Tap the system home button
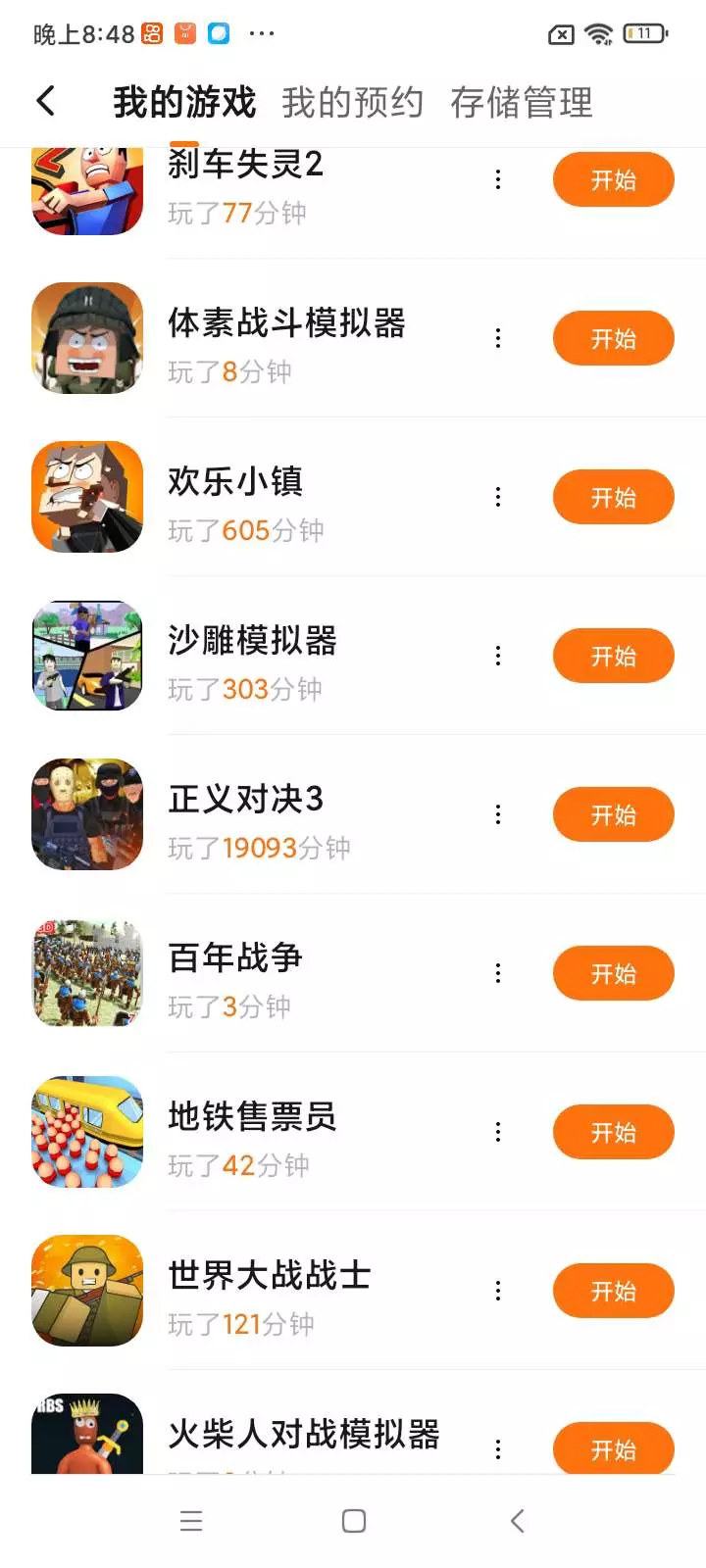This screenshot has height=1568, width=706. click(354, 1521)
